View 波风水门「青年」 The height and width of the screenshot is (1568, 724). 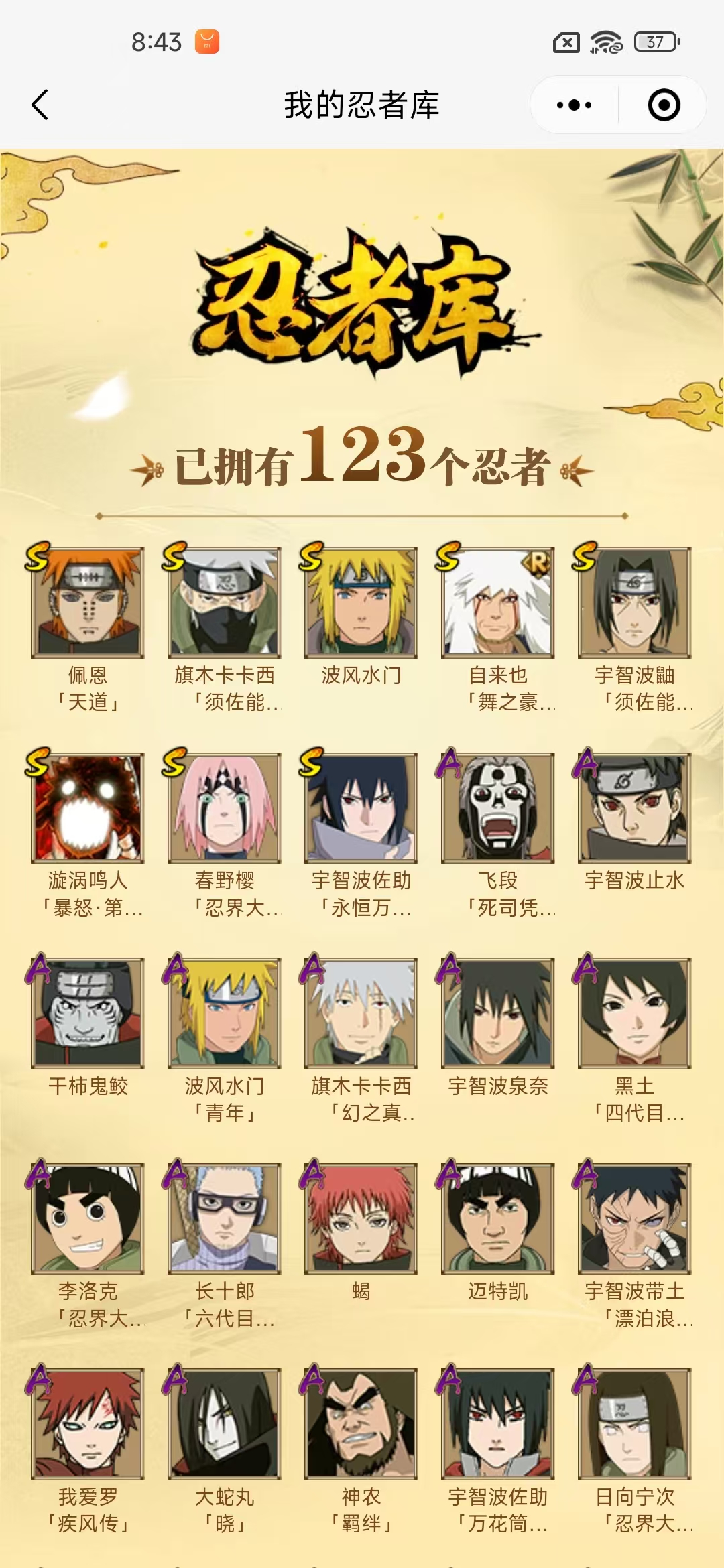(225, 1012)
